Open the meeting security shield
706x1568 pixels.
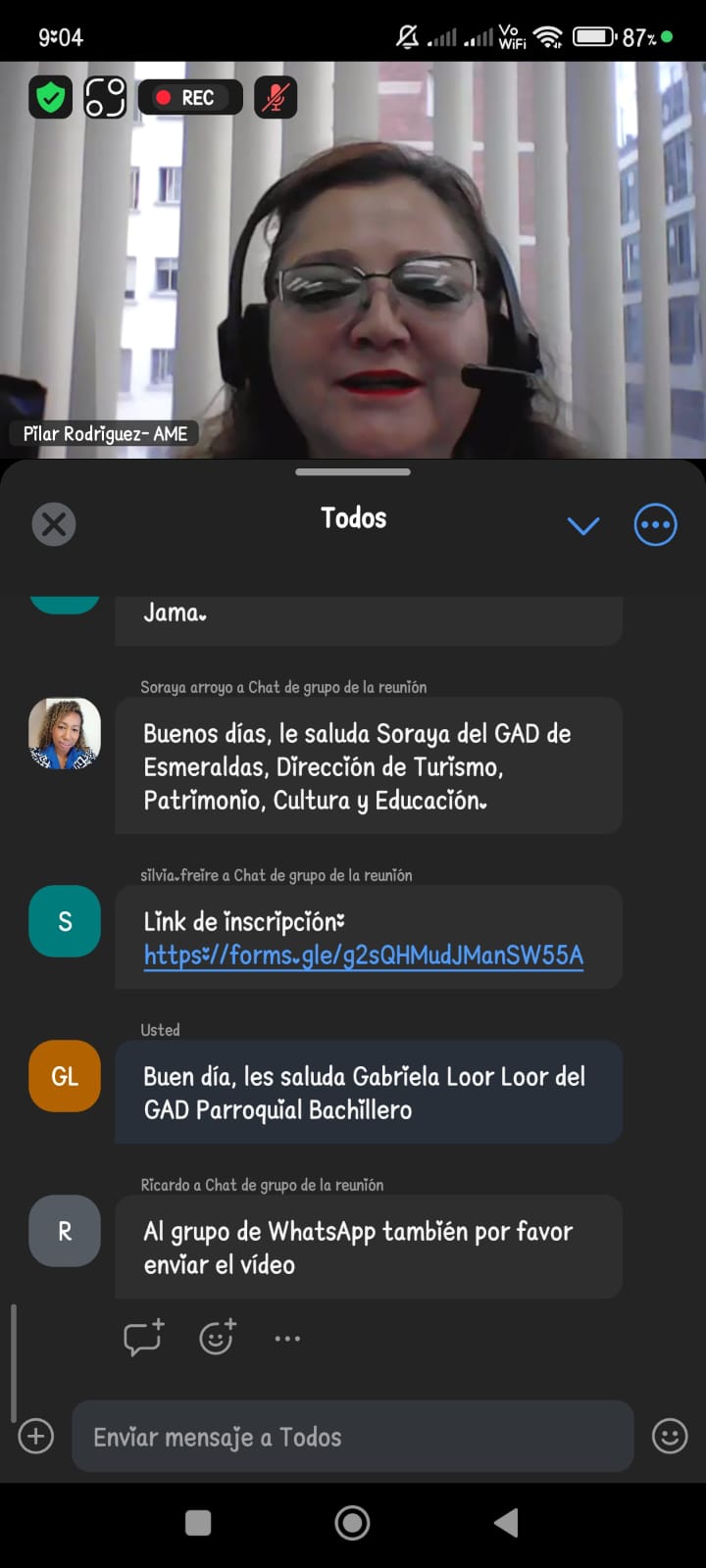(50, 97)
